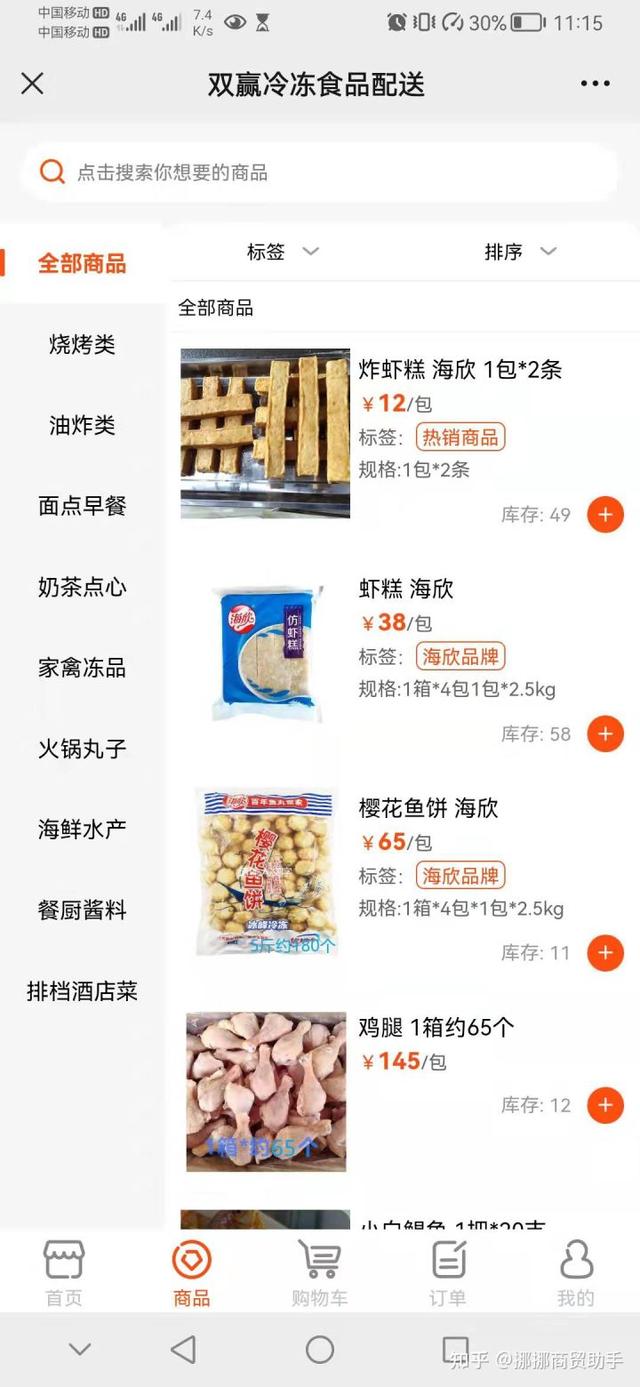Add 炸虾糕 海欣 to cart

[605, 515]
